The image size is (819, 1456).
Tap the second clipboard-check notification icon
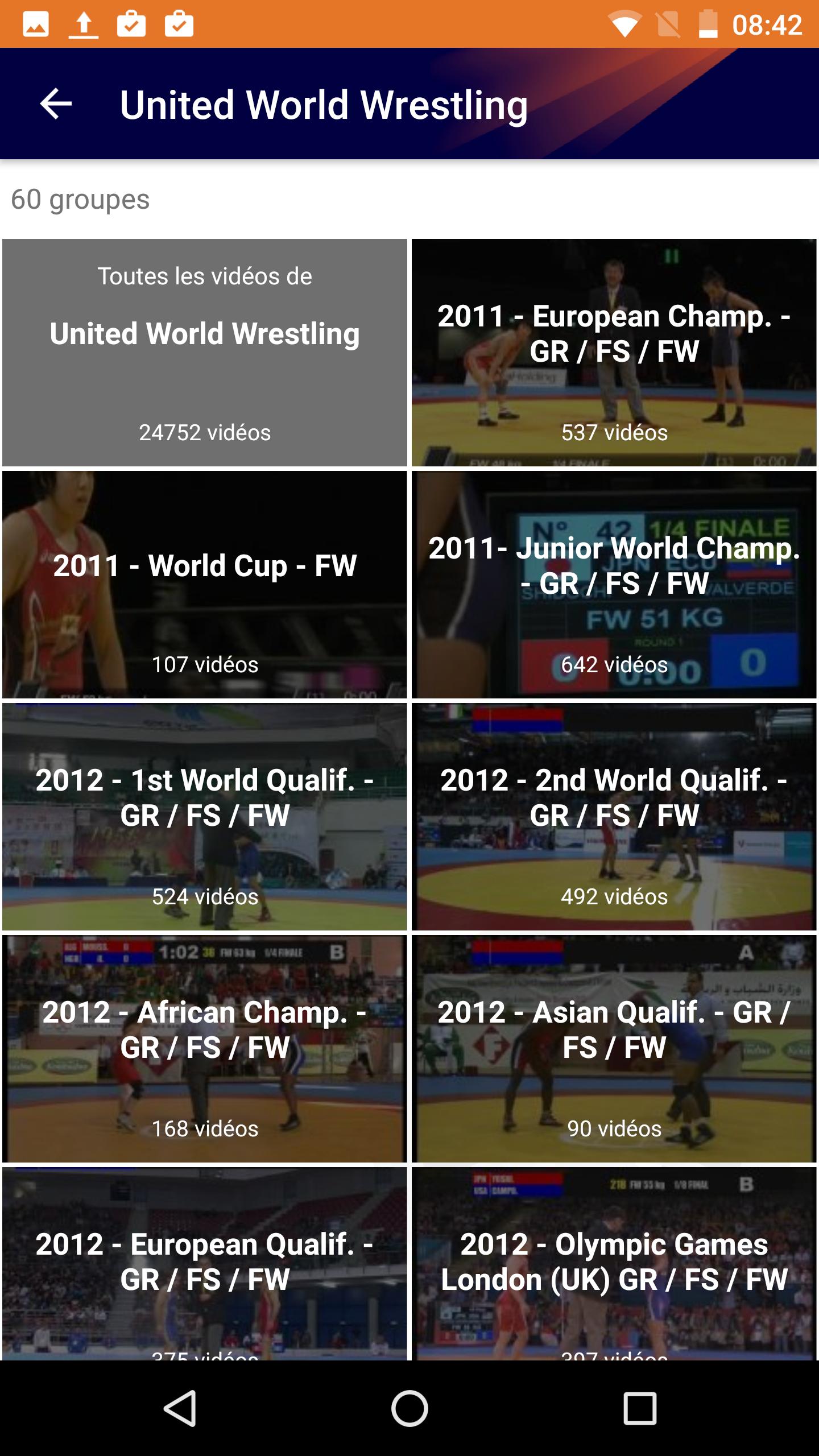tap(179, 24)
